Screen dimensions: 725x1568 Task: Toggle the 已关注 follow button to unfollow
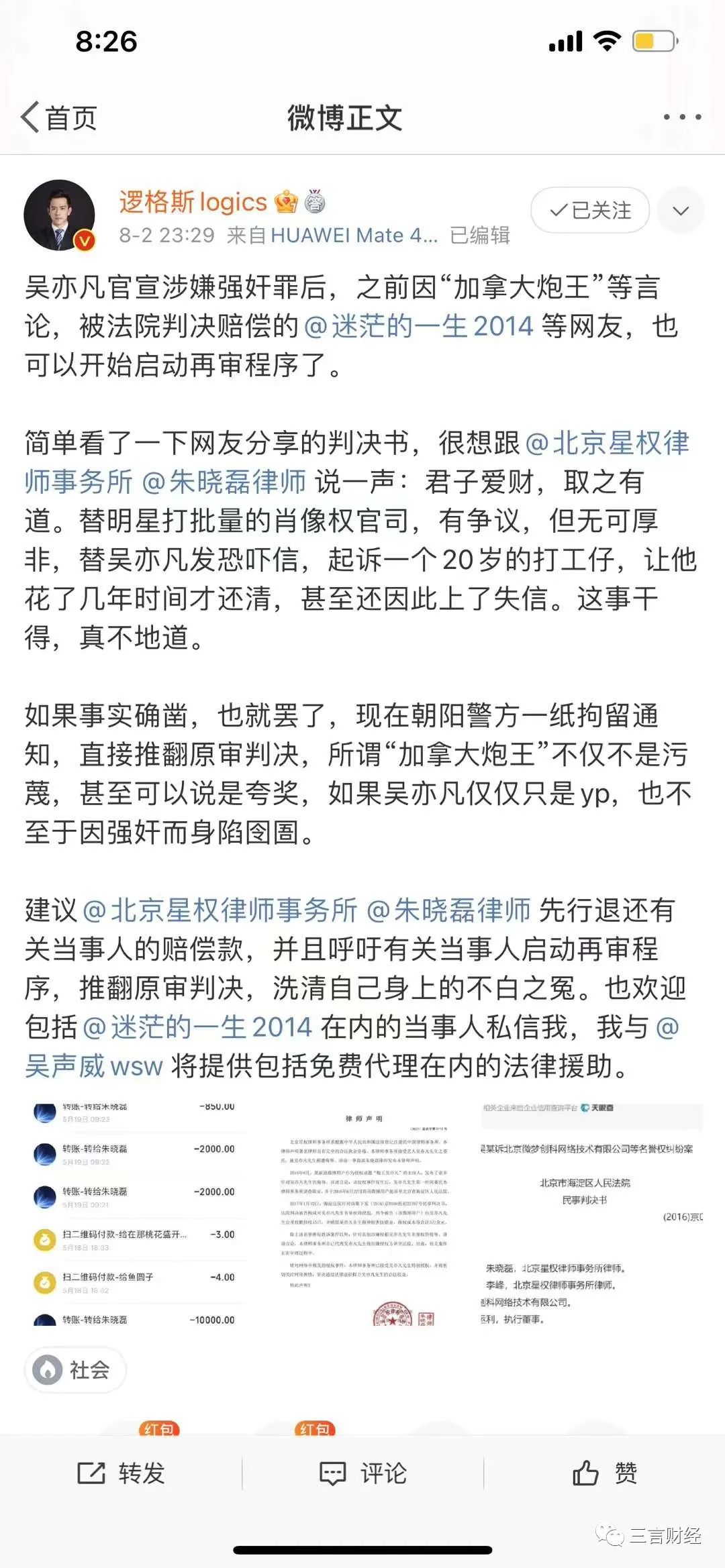tap(589, 210)
